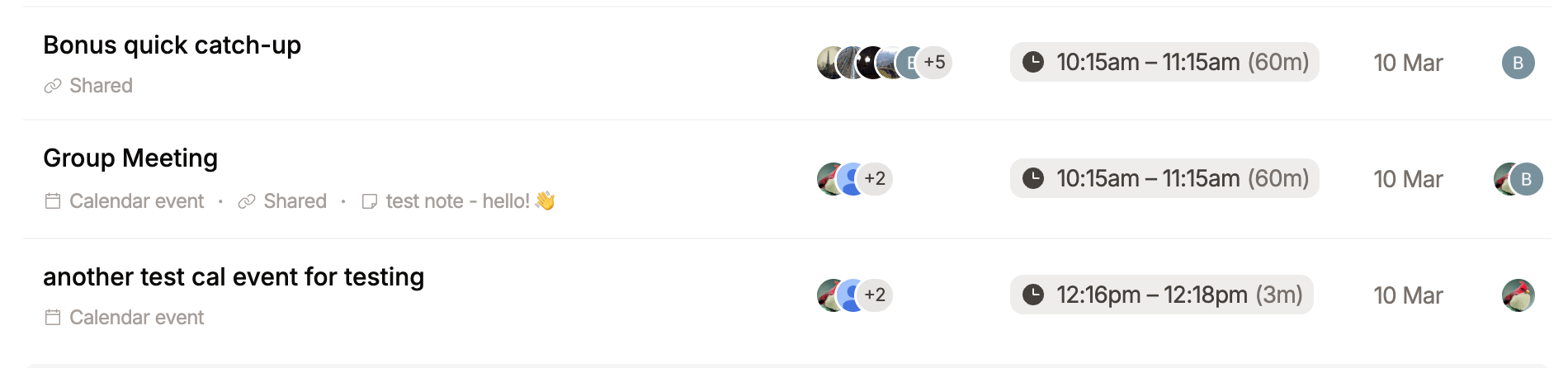Open the Group Meeting entry
This screenshot has height=368, width=1568.
click(x=130, y=158)
